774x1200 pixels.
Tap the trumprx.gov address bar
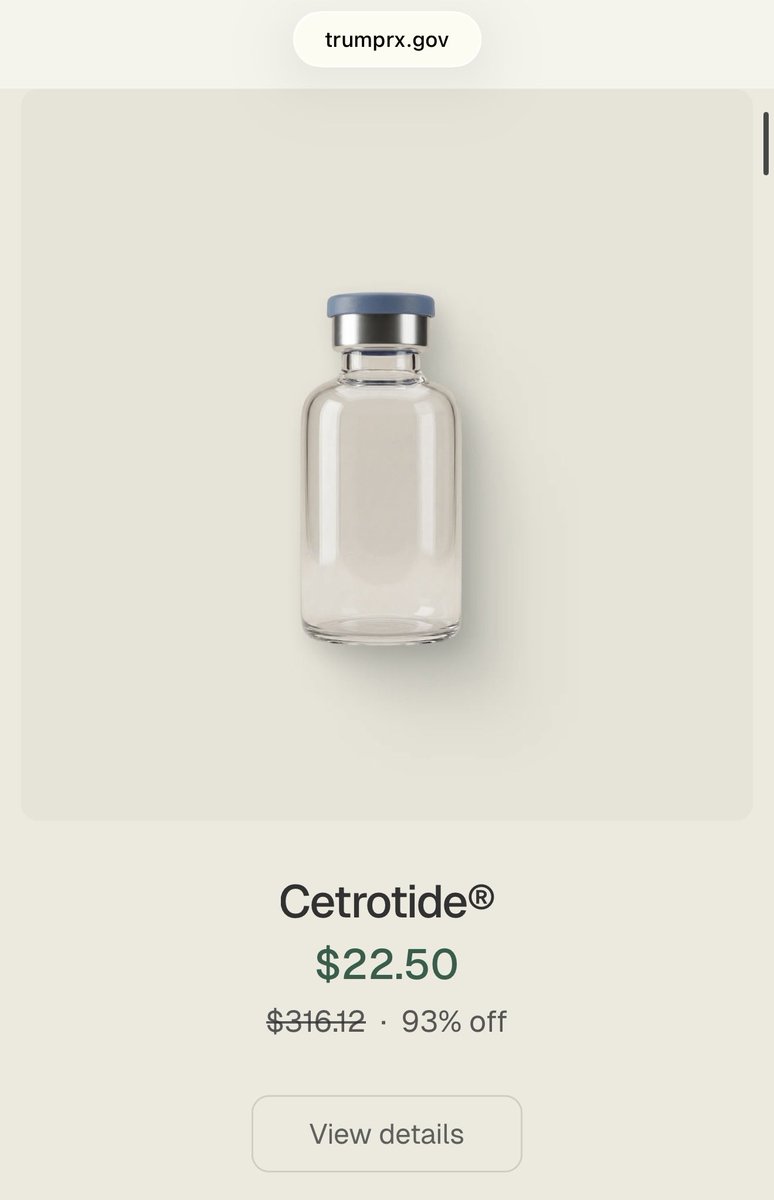click(387, 42)
